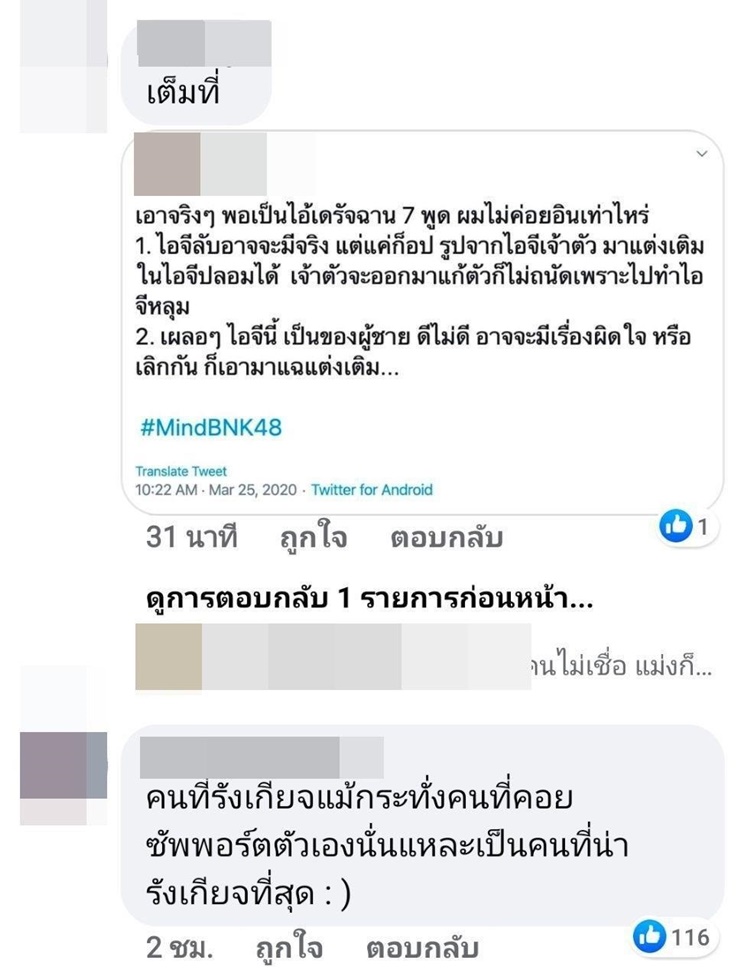Like the comment posted 31 นาที ago
The image size is (750, 979).
314,538
